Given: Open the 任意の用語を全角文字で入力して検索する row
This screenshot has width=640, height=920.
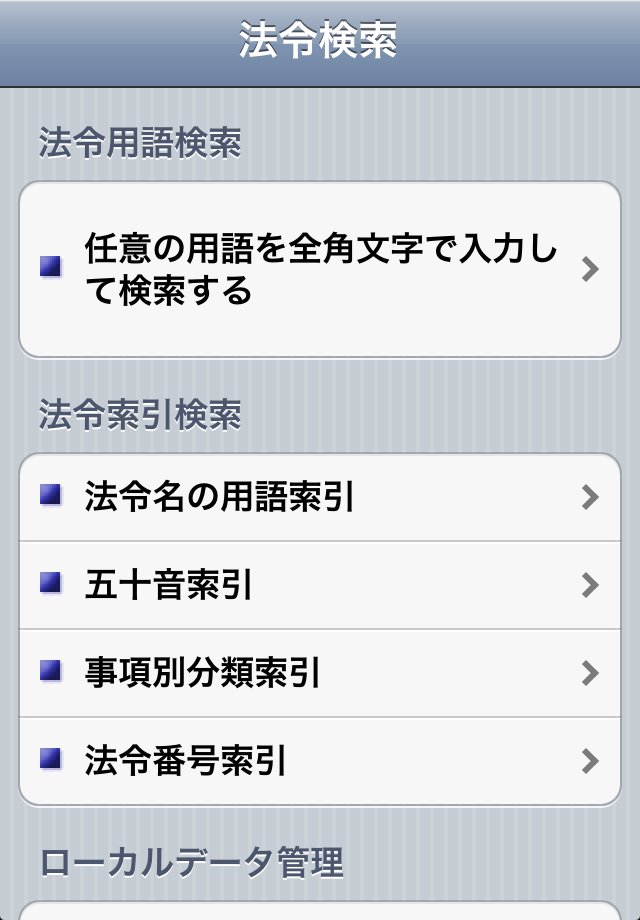Looking at the screenshot, I should pyautogui.click(x=320, y=269).
